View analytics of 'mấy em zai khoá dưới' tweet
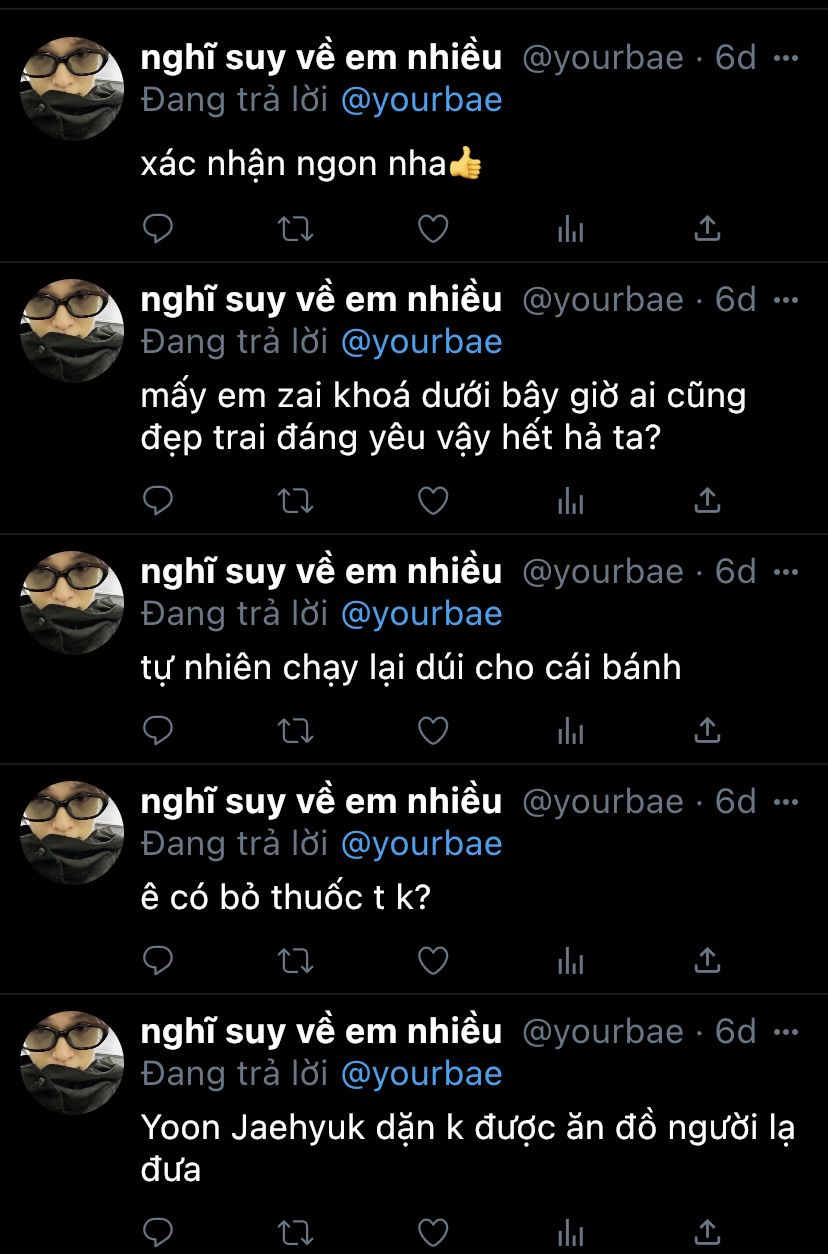The height and width of the screenshot is (1254, 828). pos(570,501)
